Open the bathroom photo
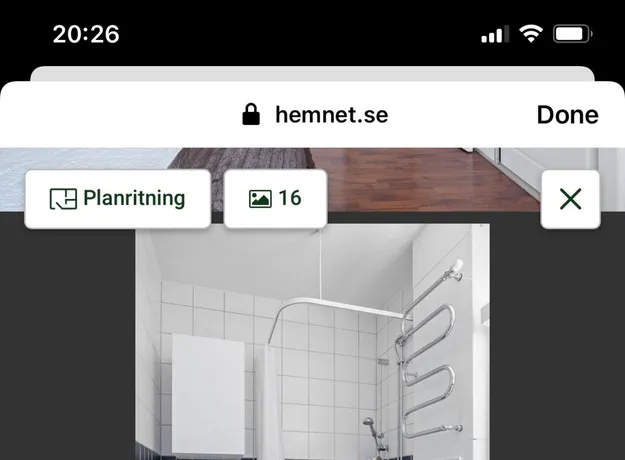Image resolution: width=625 pixels, height=460 pixels. [312, 345]
